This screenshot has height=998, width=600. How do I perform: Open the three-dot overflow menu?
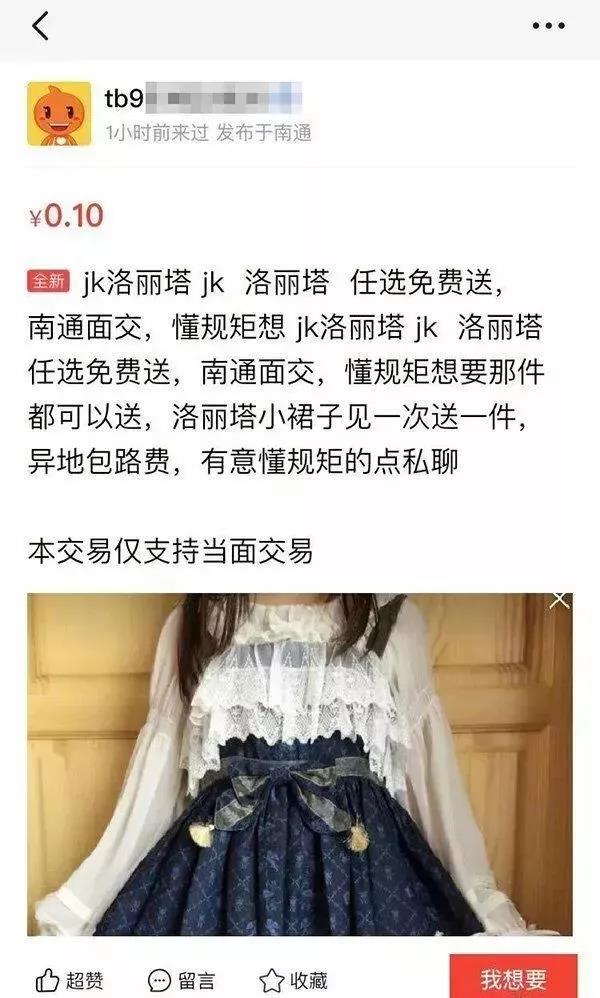click(548, 27)
